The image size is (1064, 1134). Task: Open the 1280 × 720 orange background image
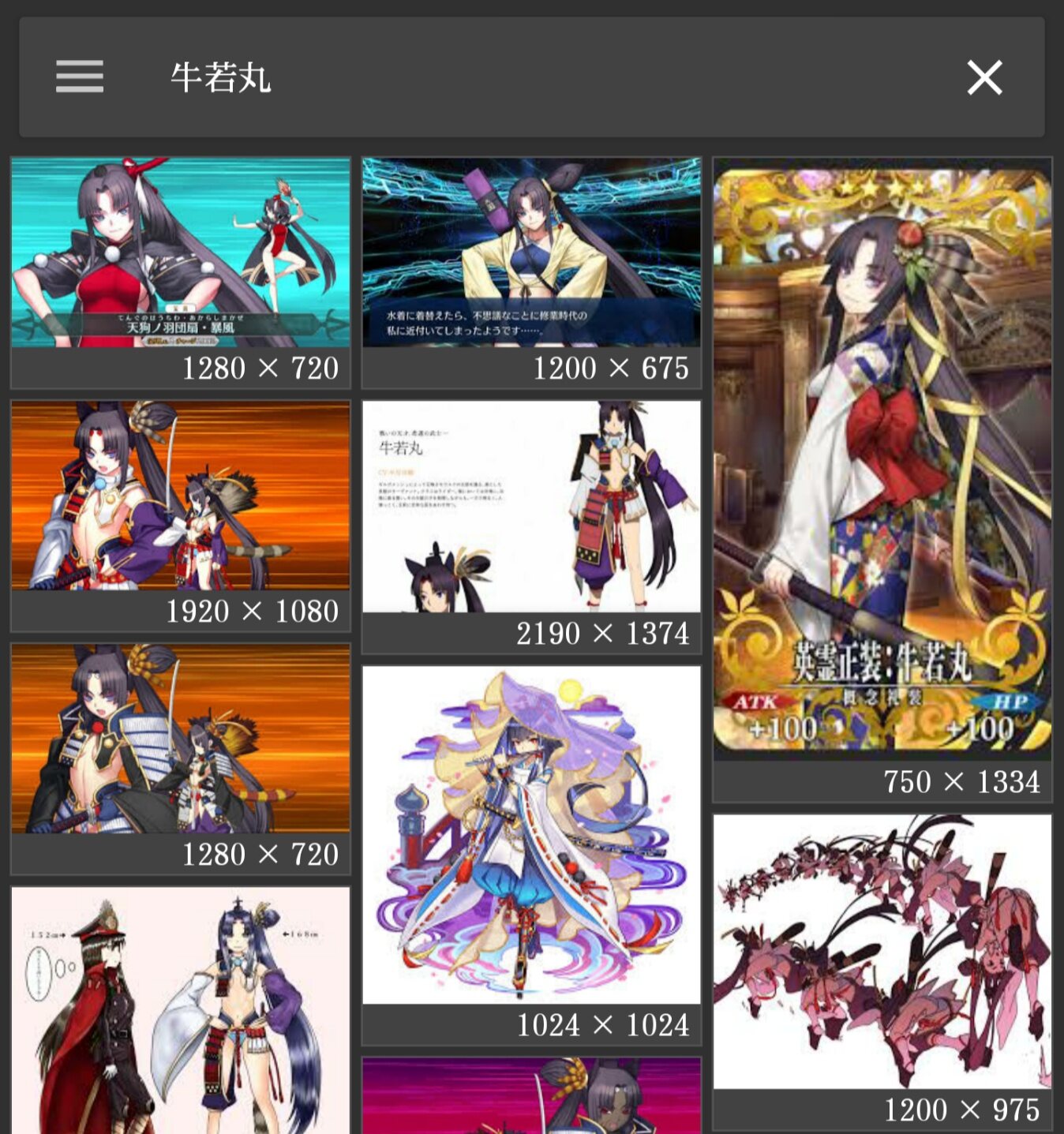click(181, 739)
